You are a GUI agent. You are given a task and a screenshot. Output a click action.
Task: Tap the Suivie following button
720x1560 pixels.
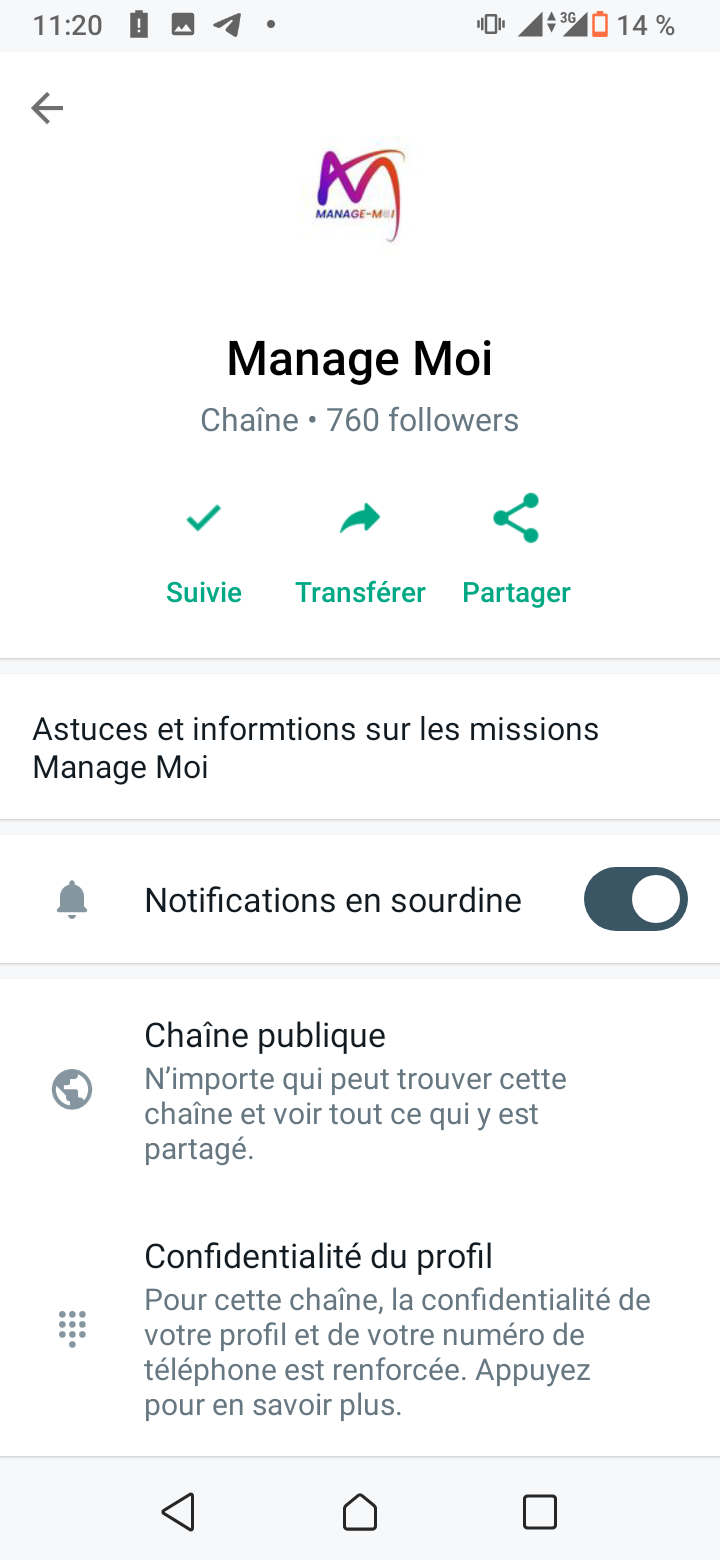pos(204,550)
